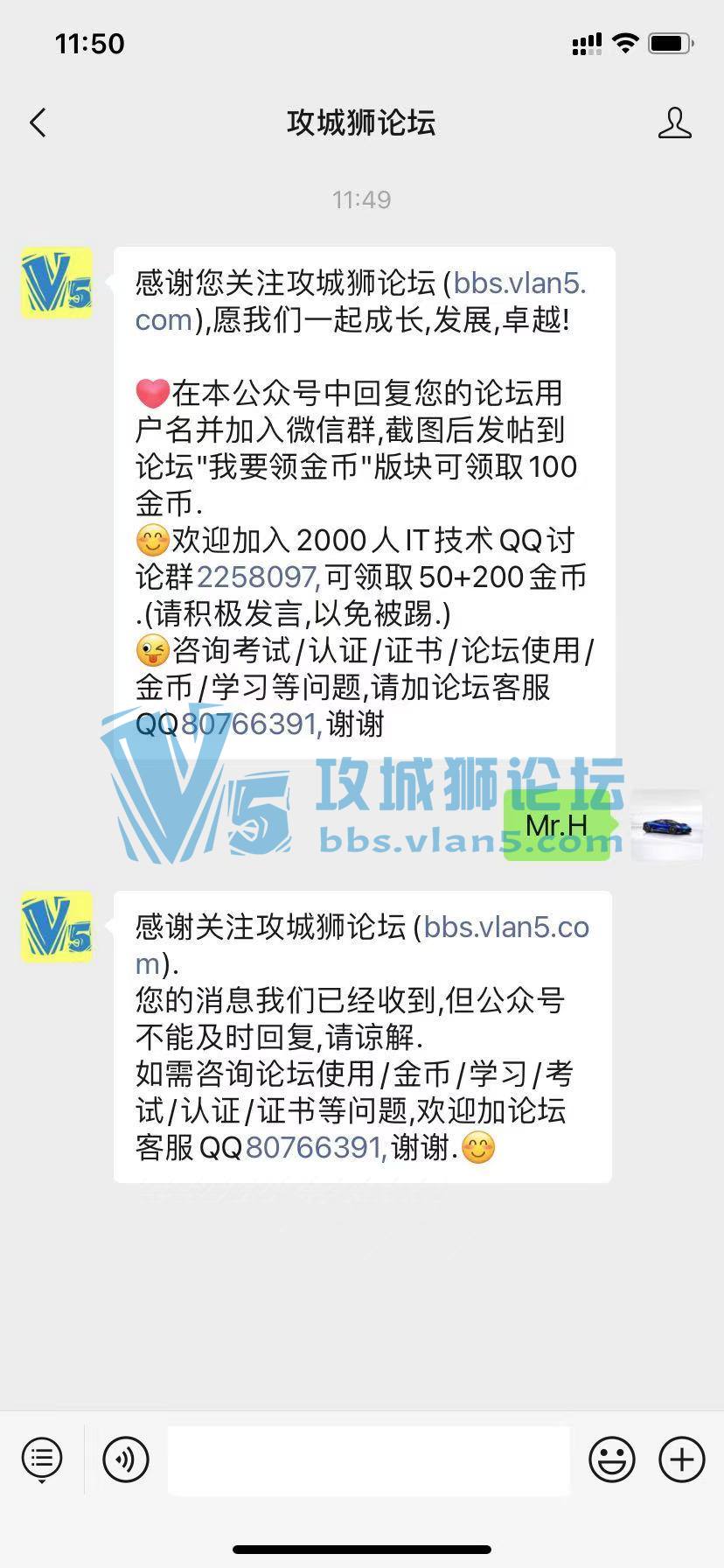
Task: Open the plus attachments panel
Action: [681, 1459]
